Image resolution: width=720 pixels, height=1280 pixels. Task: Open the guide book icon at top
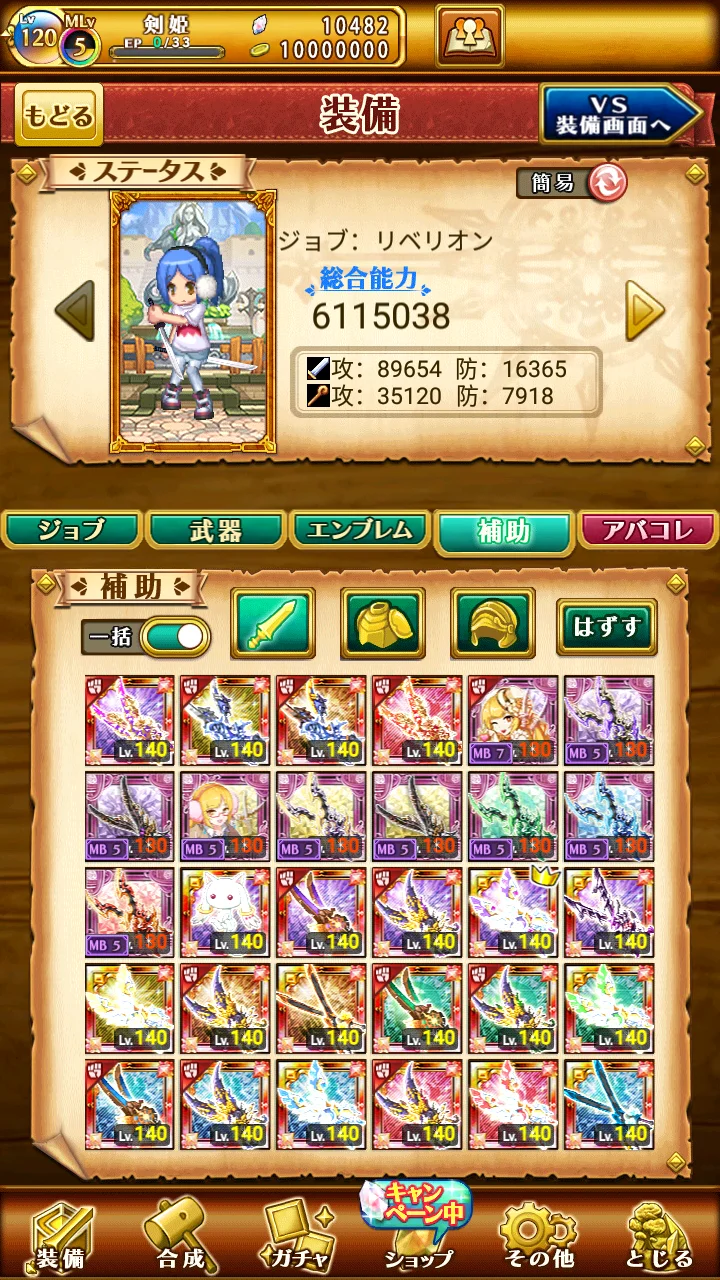469,36
